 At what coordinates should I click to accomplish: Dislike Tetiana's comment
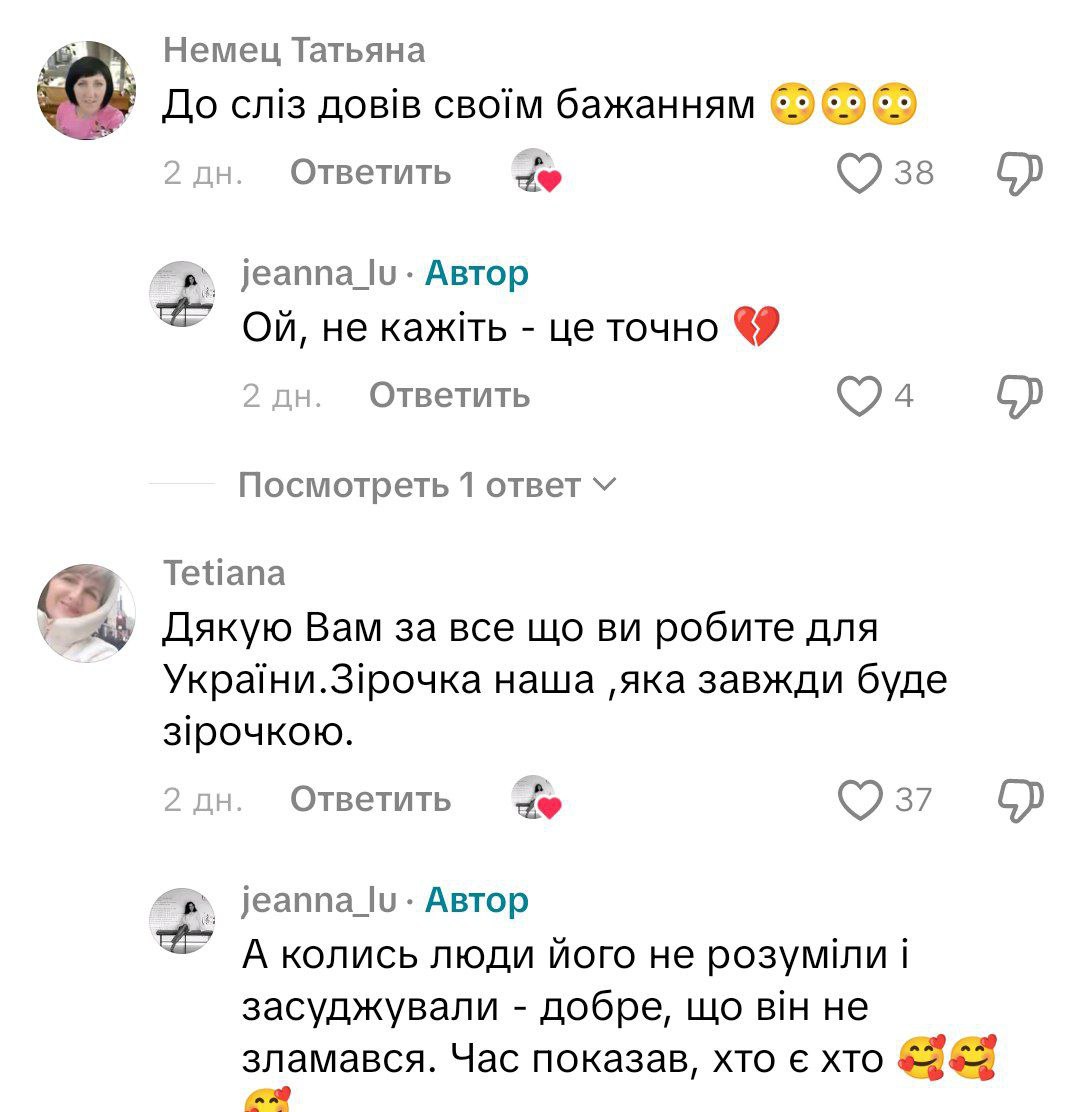tap(1020, 800)
